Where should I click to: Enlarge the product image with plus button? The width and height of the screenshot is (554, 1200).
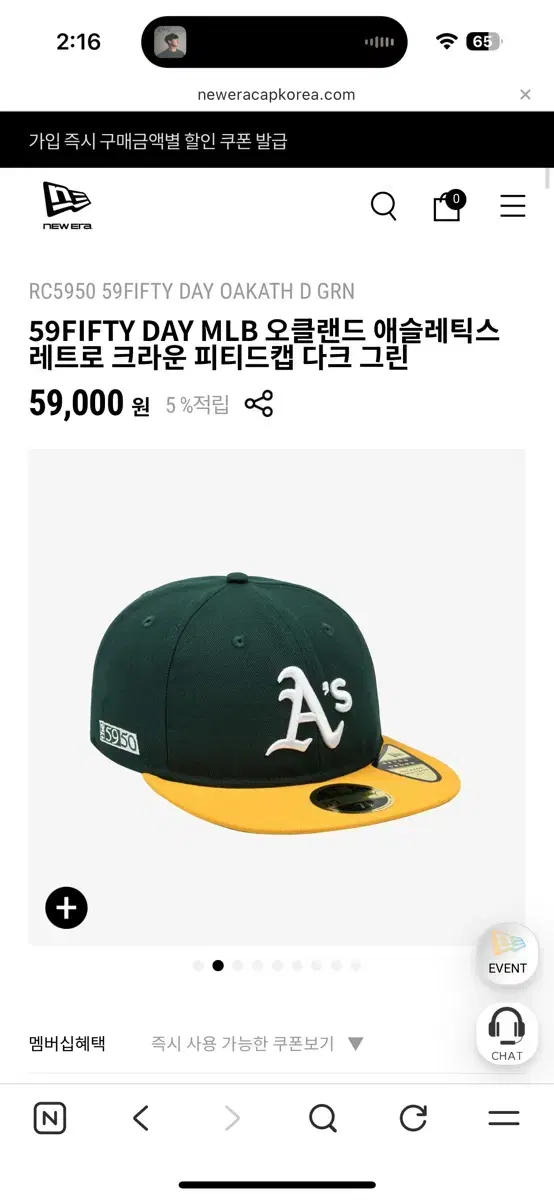pyautogui.click(x=67, y=908)
